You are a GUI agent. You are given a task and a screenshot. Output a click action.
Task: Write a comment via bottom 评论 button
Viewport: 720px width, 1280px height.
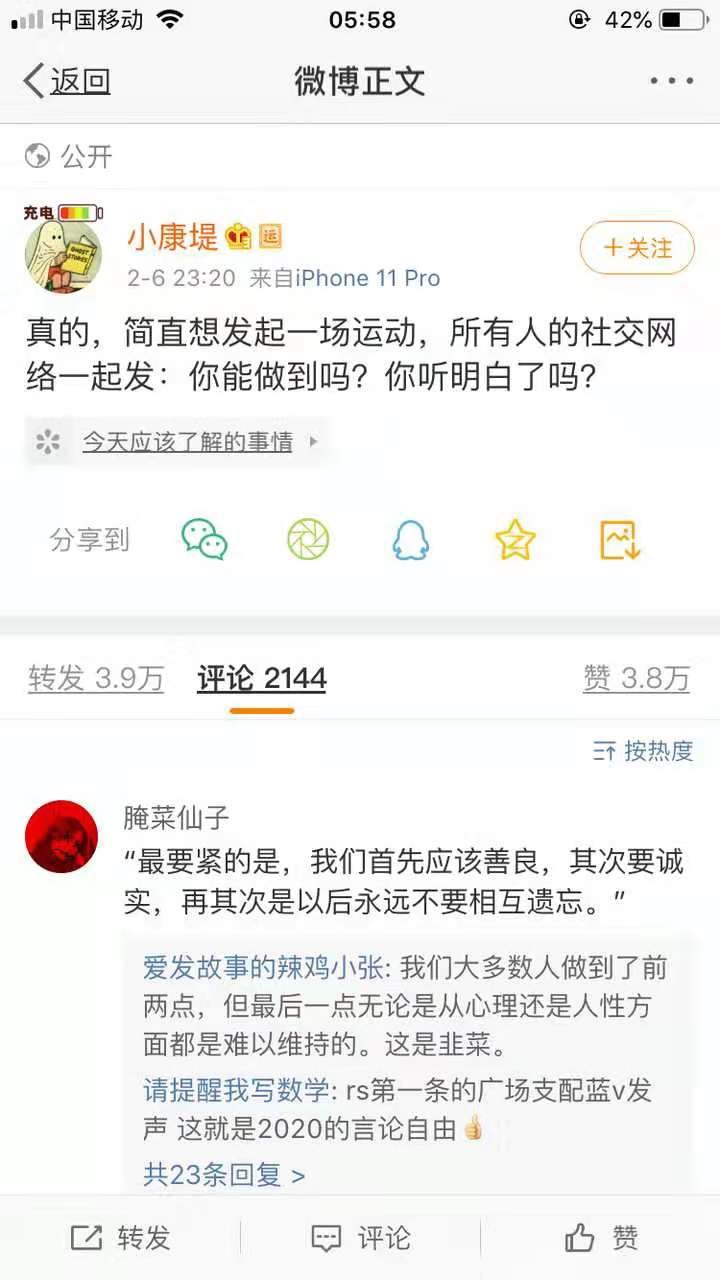361,1238
